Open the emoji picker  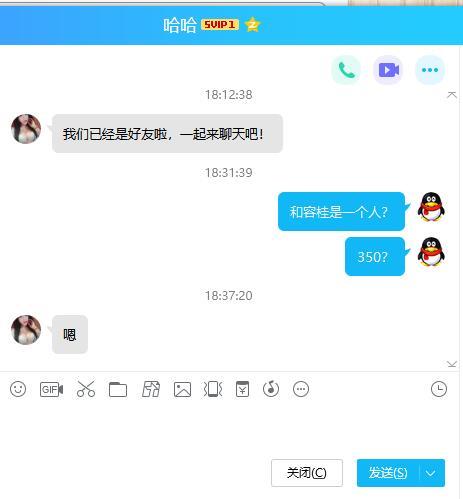point(18,389)
